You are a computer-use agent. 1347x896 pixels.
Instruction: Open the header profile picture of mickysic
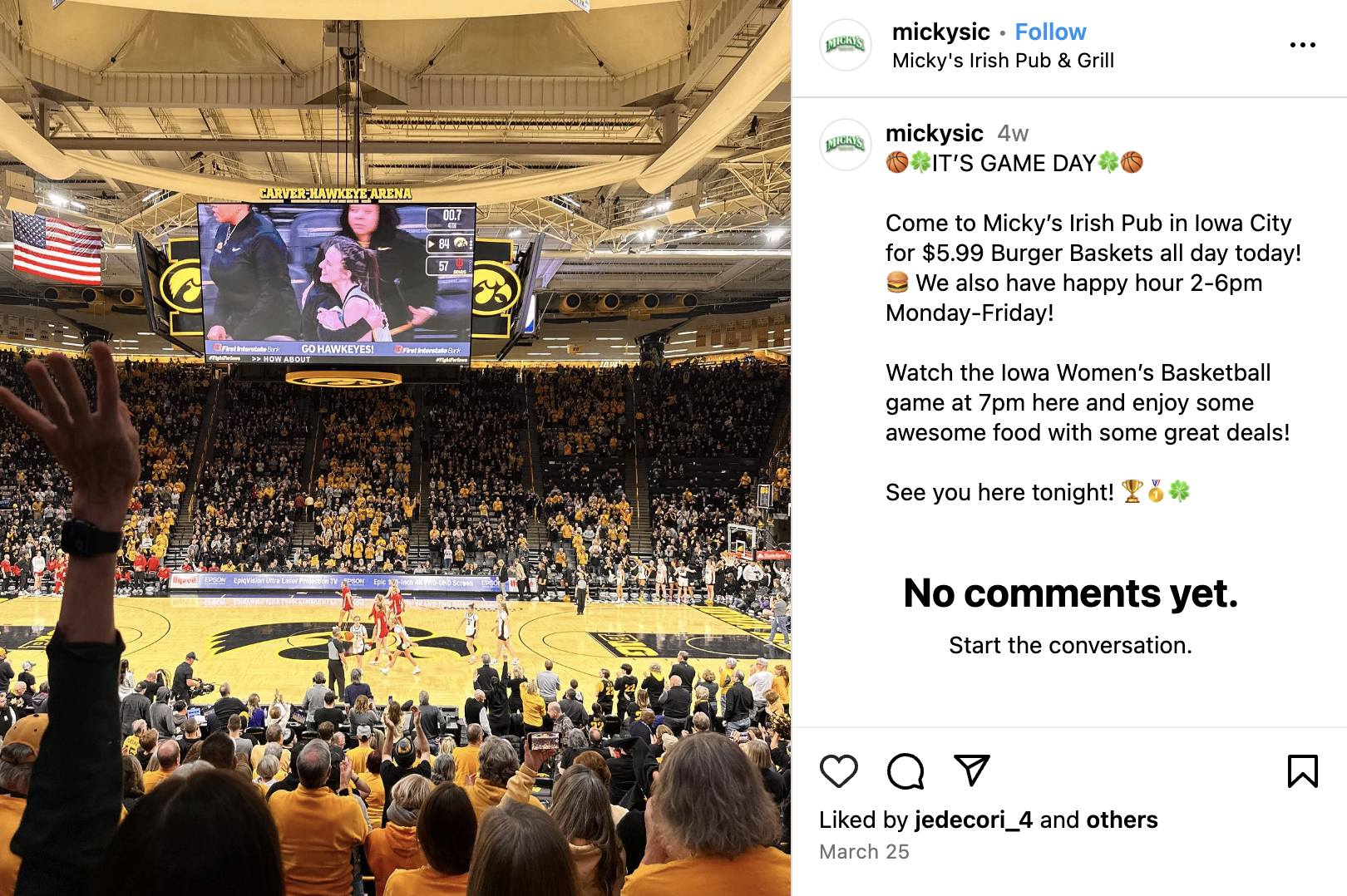click(x=846, y=45)
